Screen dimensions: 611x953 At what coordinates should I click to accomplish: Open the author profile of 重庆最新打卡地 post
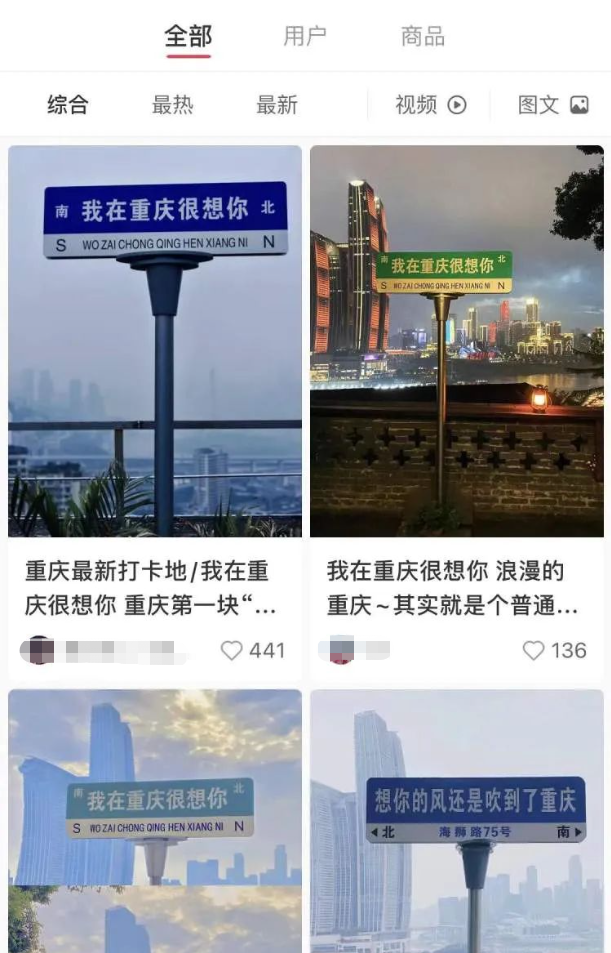click(x=40, y=650)
